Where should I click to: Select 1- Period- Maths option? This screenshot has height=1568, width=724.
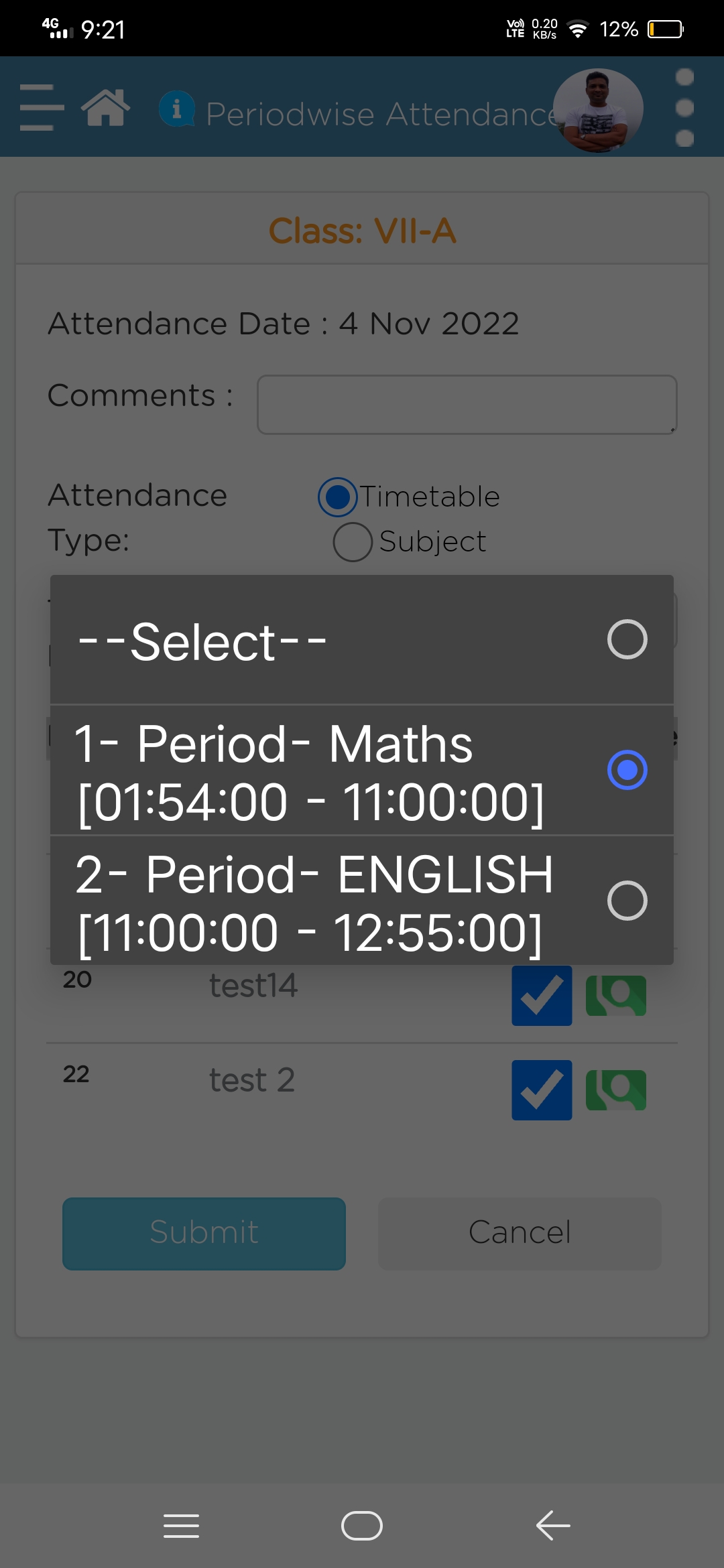(362, 770)
